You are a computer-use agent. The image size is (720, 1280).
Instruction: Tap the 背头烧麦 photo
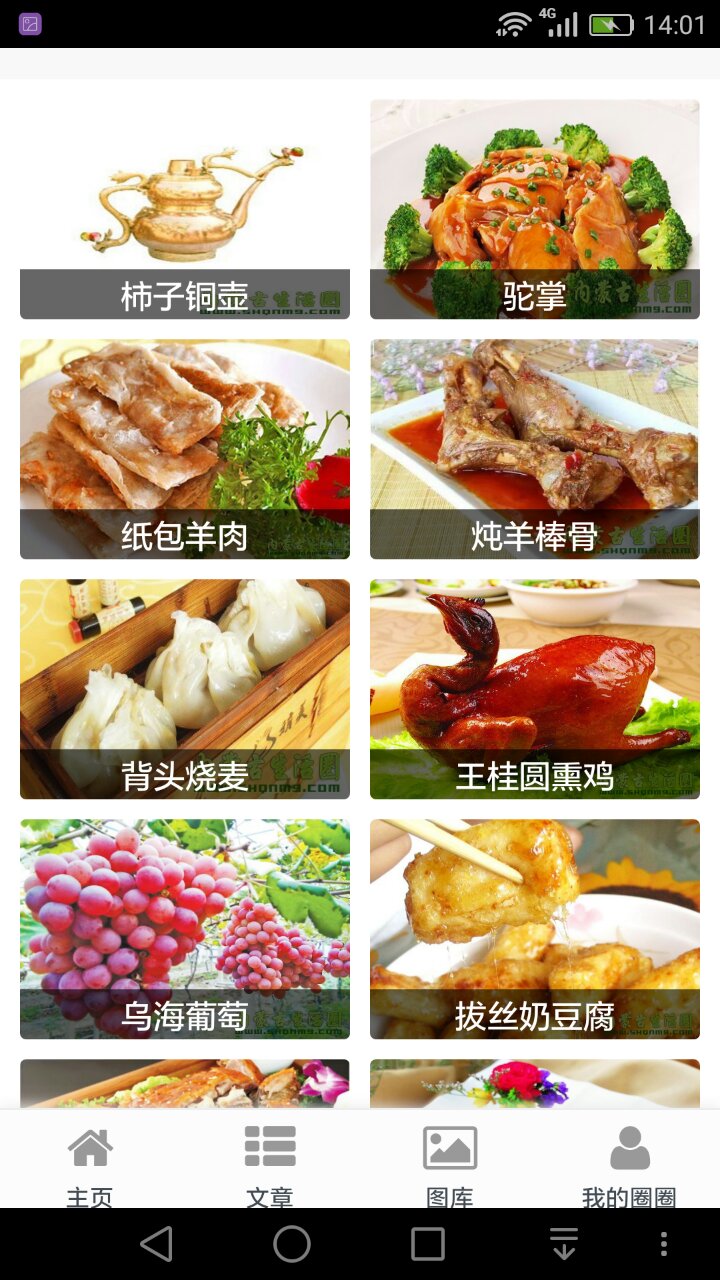(x=185, y=690)
